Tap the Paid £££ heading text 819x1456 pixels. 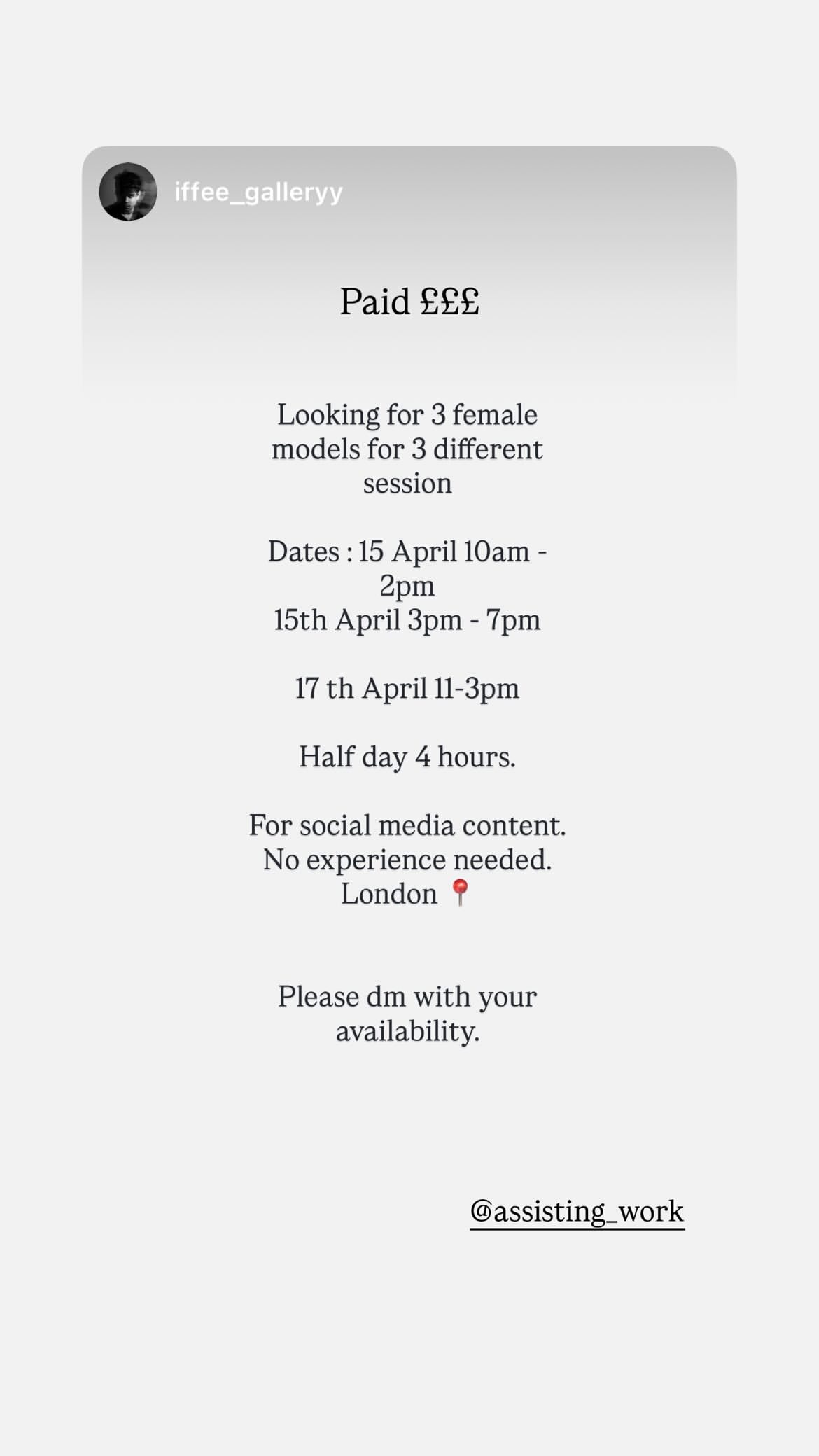tap(409, 301)
